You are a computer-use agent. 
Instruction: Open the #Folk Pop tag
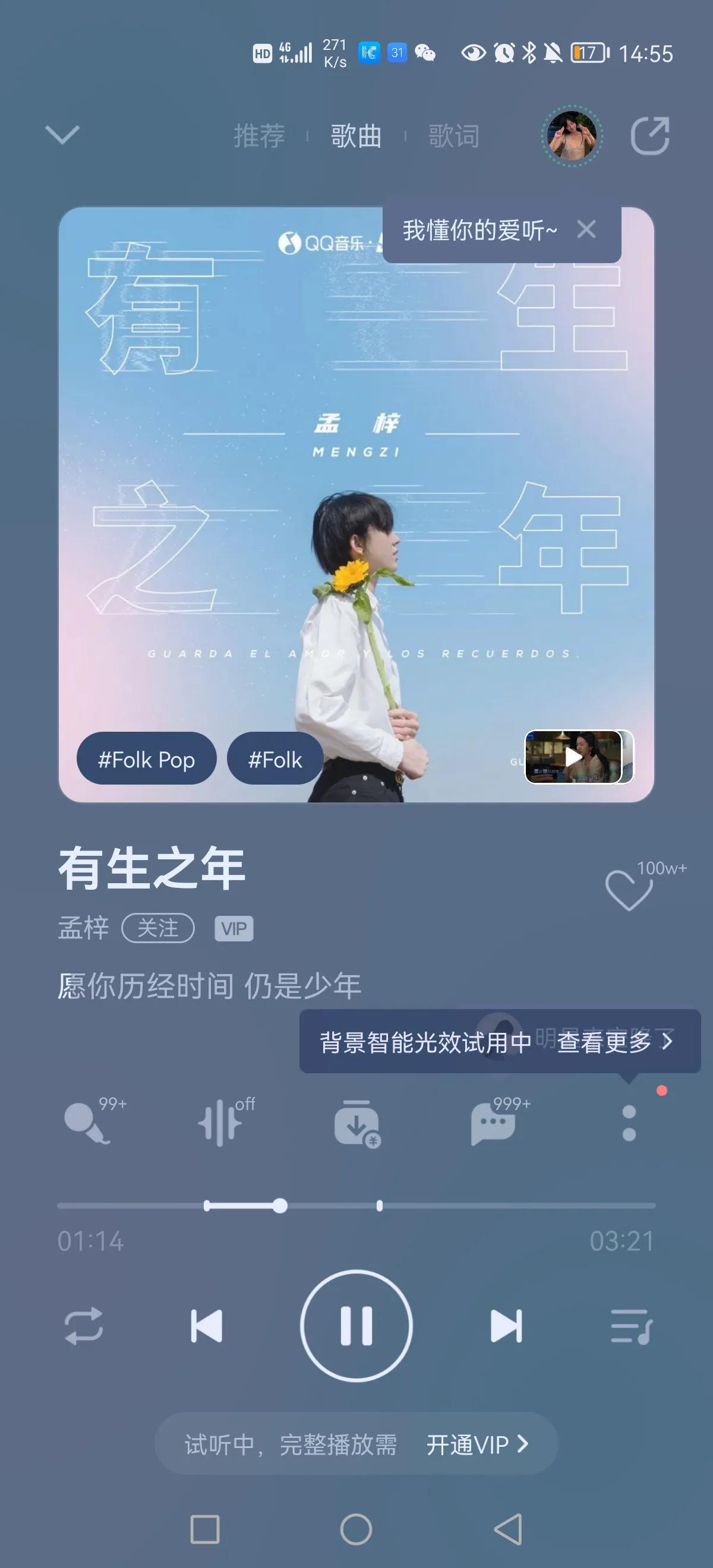click(x=146, y=760)
